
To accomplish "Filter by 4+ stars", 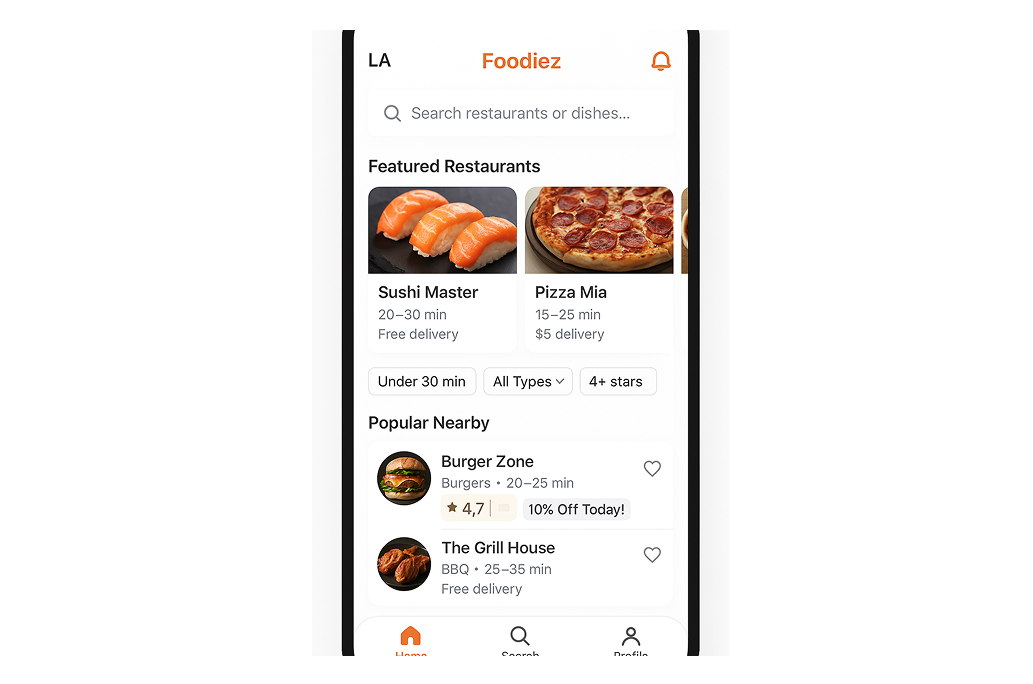I will pos(617,382).
